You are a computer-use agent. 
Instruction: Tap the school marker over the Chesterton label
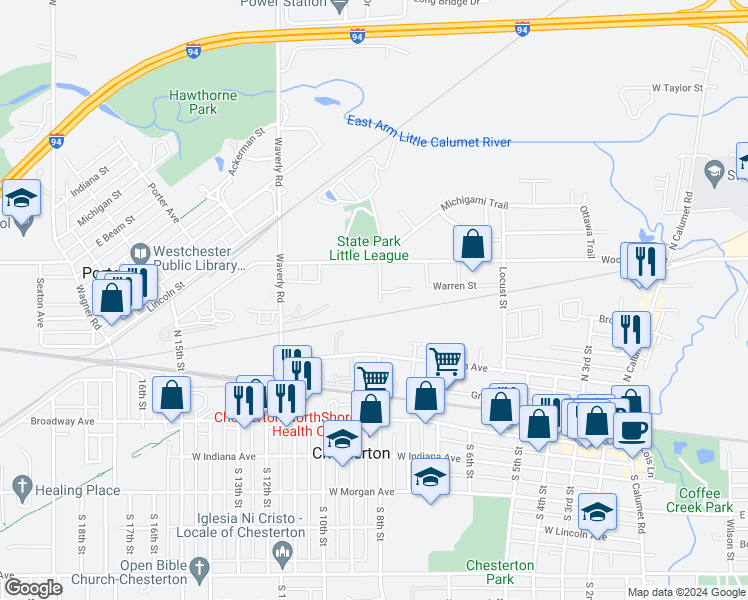coord(343,439)
